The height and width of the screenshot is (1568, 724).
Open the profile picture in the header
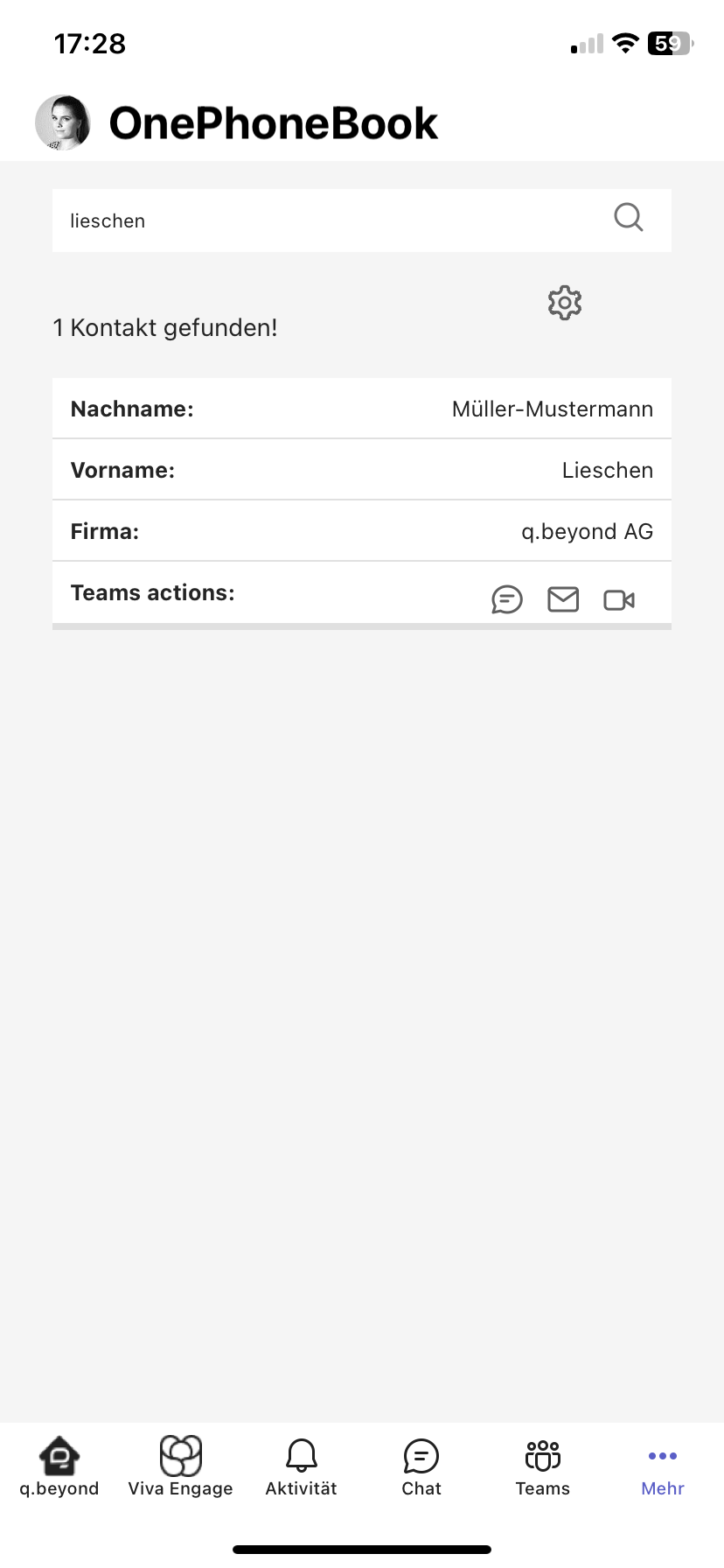(x=62, y=122)
